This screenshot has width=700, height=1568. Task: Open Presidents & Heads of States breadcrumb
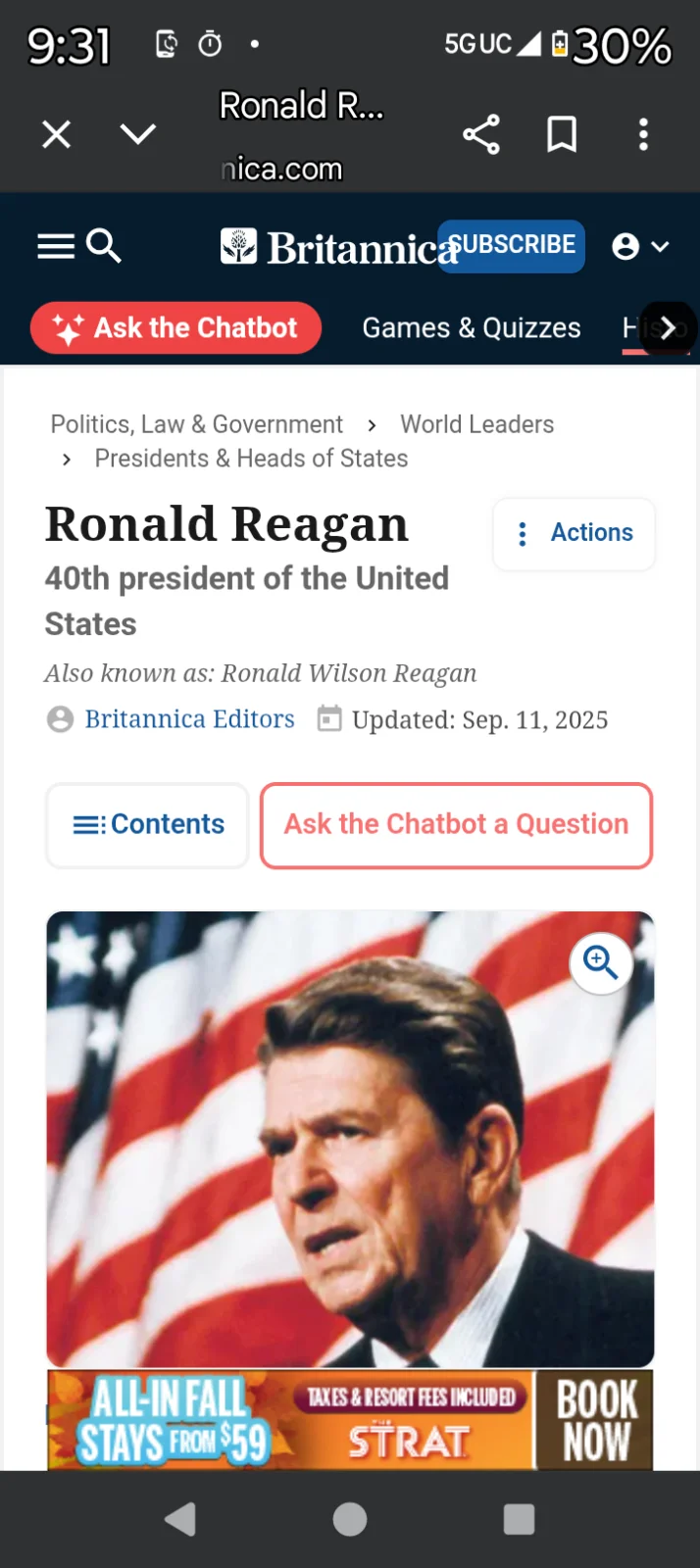point(251,459)
